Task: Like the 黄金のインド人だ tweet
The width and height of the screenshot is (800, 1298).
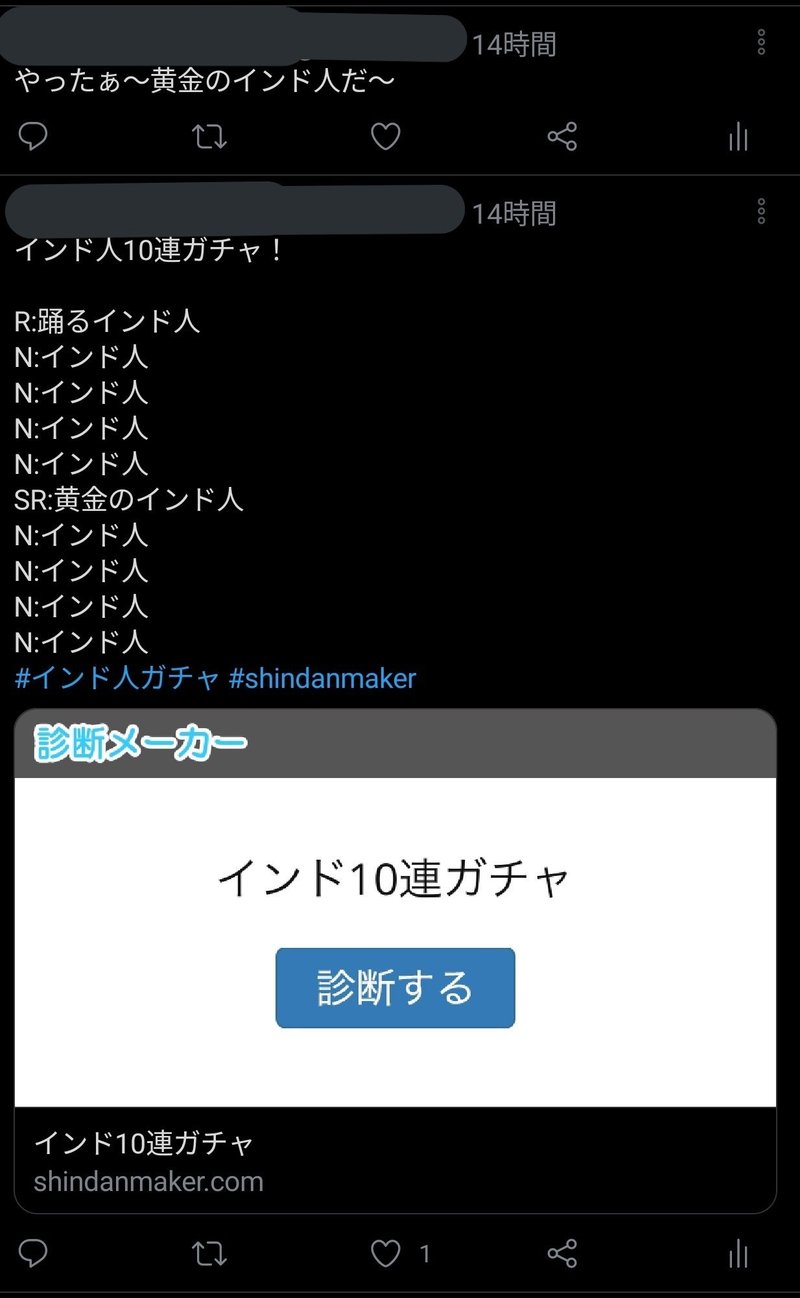Action: tap(385, 137)
